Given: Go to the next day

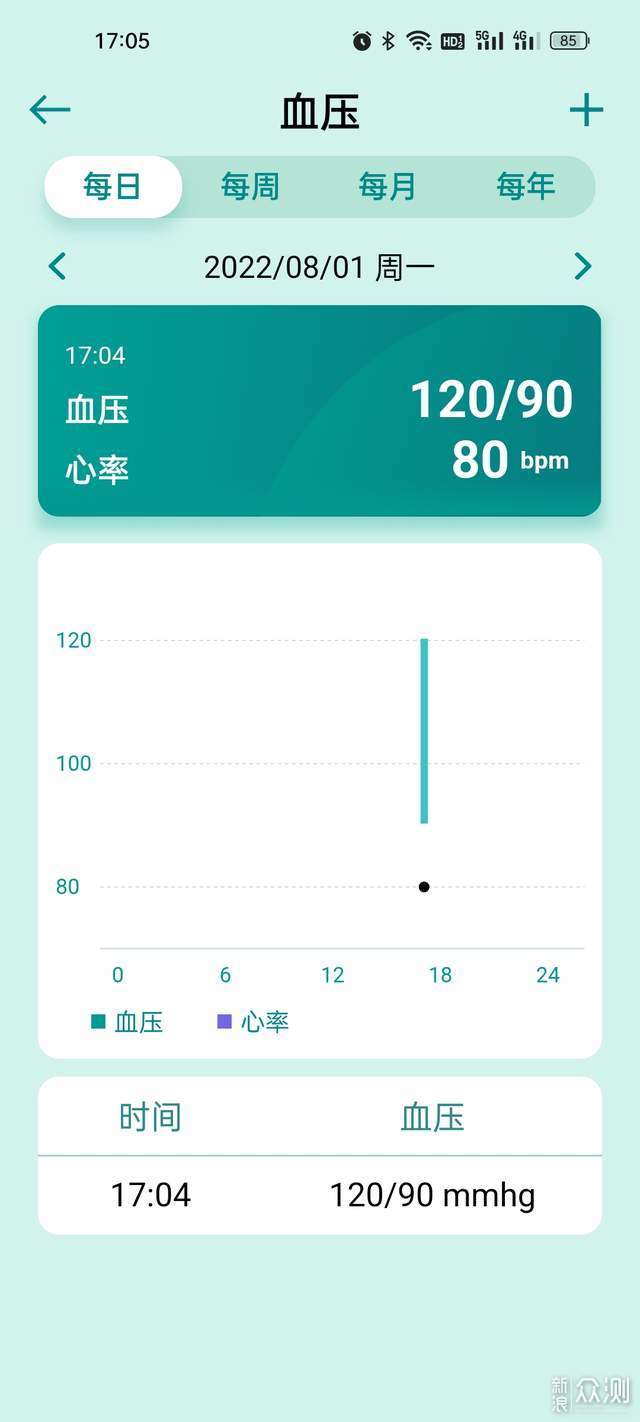Looking at the screenshot, I should (583, 266).
